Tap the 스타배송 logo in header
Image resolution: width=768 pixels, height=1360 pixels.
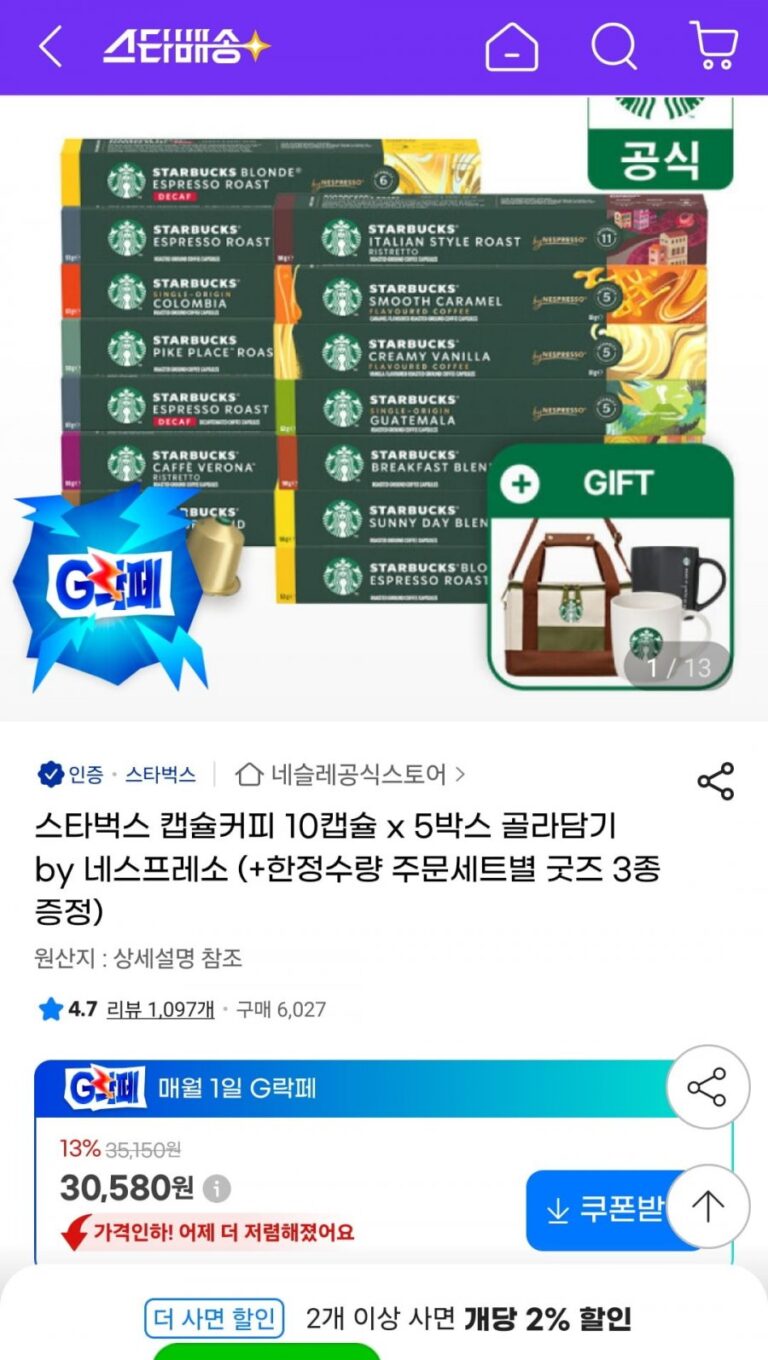(x=186, y=47)
